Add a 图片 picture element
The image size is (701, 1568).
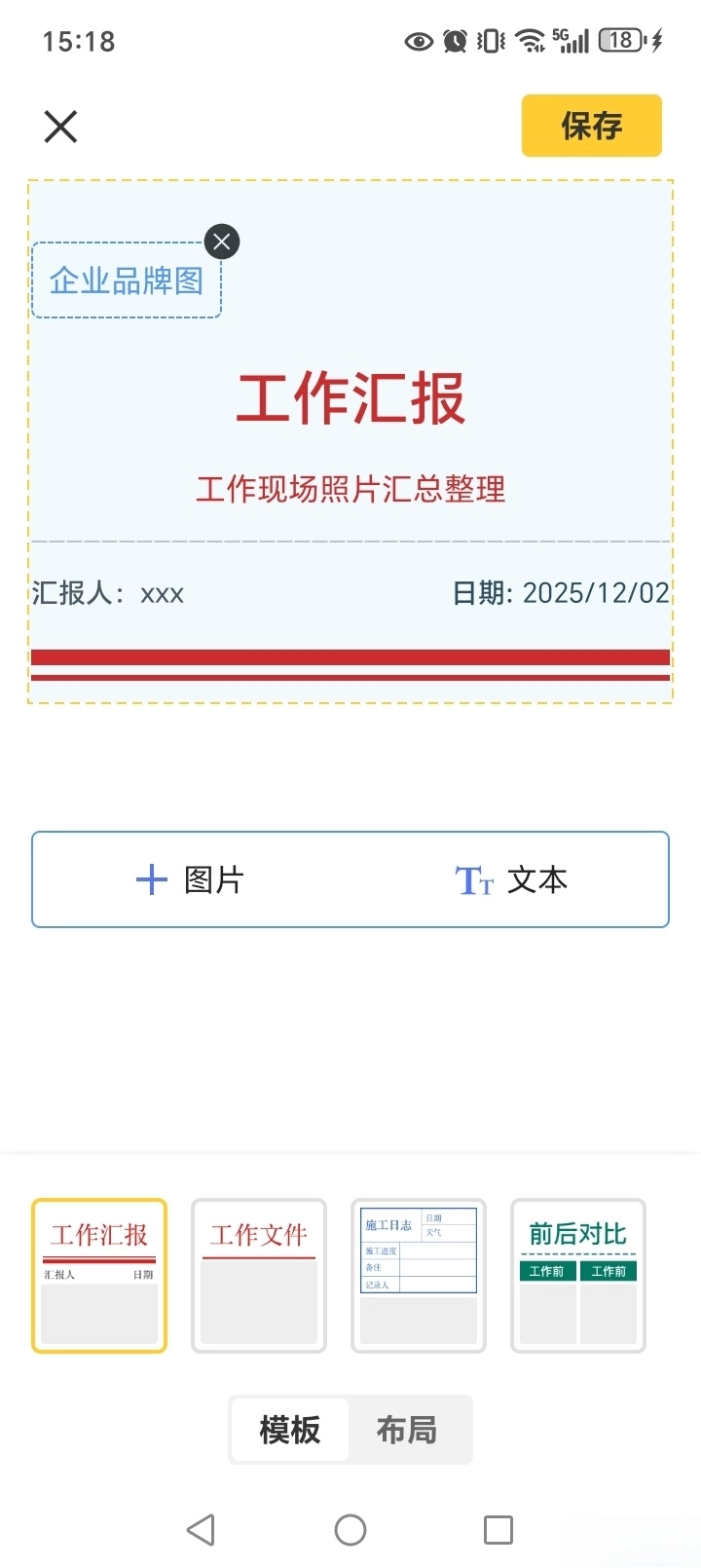191,880
